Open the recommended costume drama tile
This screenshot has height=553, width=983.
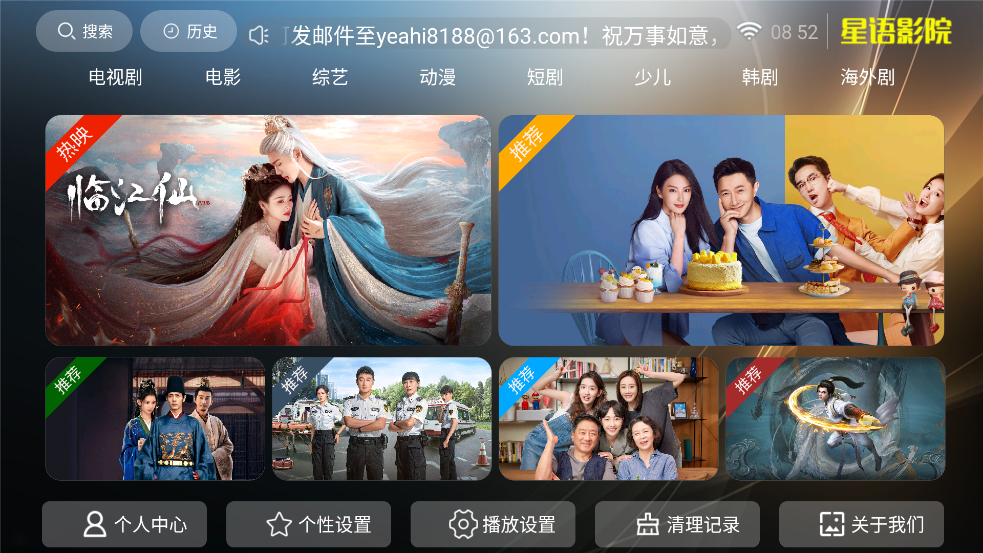click(155, 418)
